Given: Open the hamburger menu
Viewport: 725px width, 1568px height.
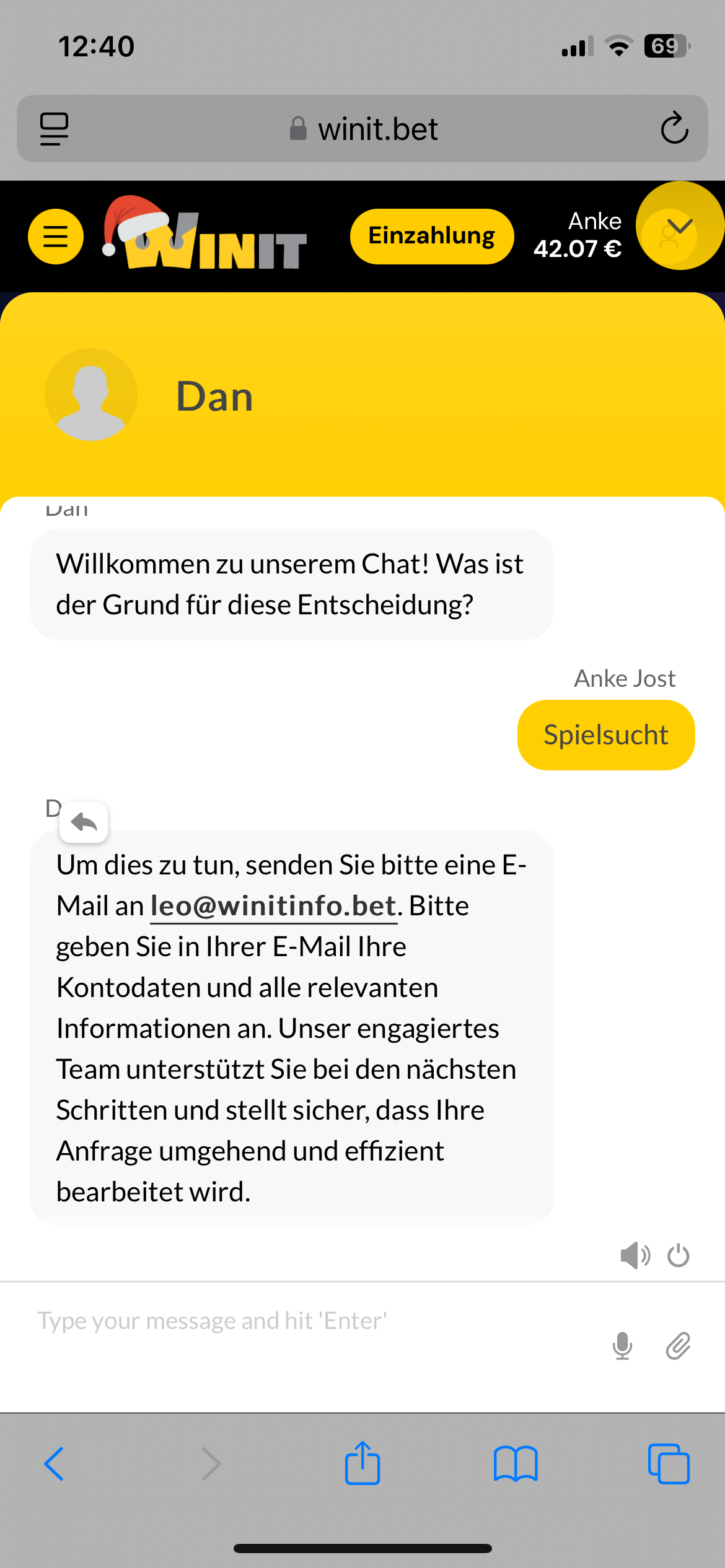Looking at the screenshot, I should click(x=56, y=237).
